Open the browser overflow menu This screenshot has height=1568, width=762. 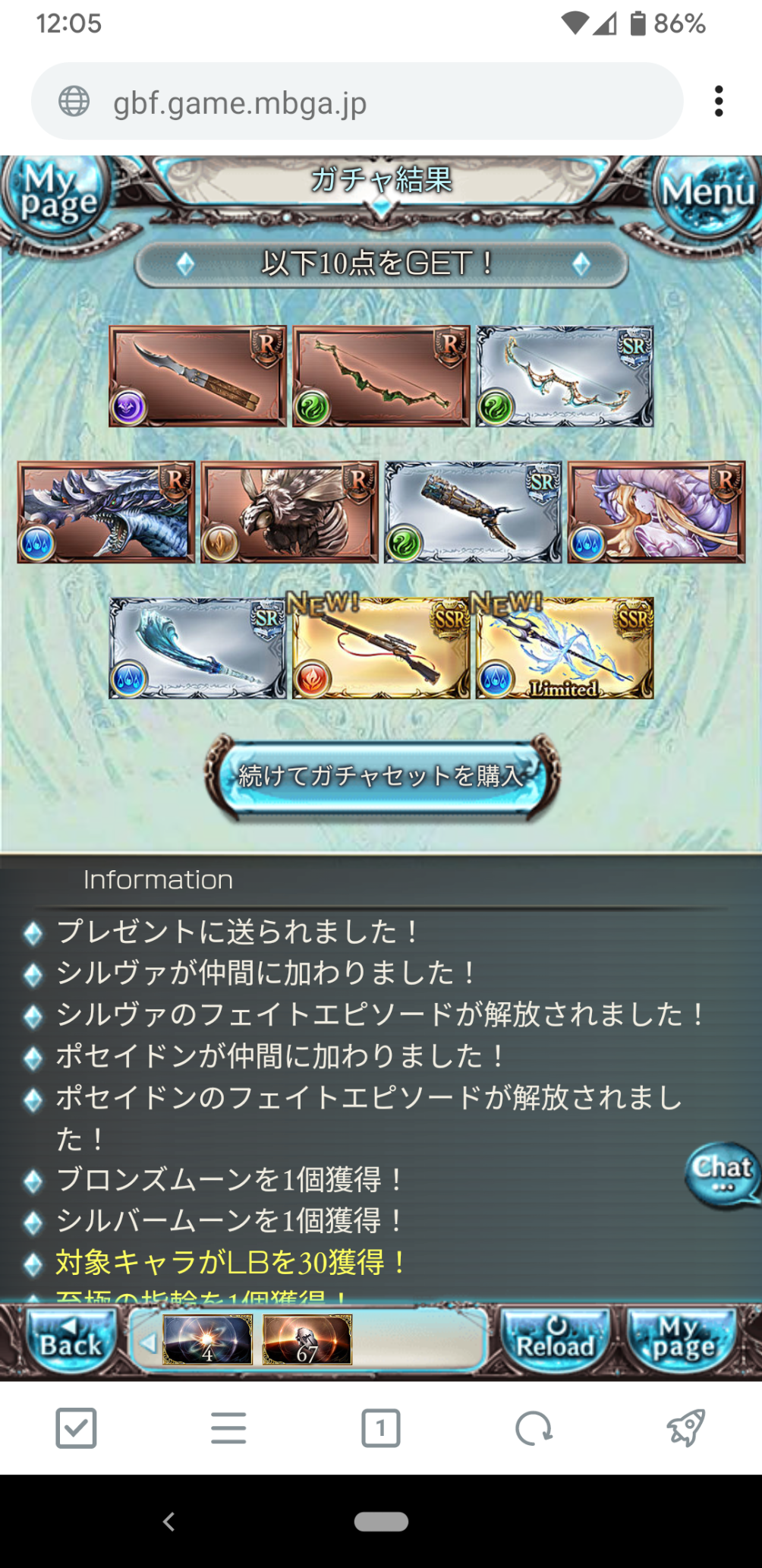tap(718, 101)
